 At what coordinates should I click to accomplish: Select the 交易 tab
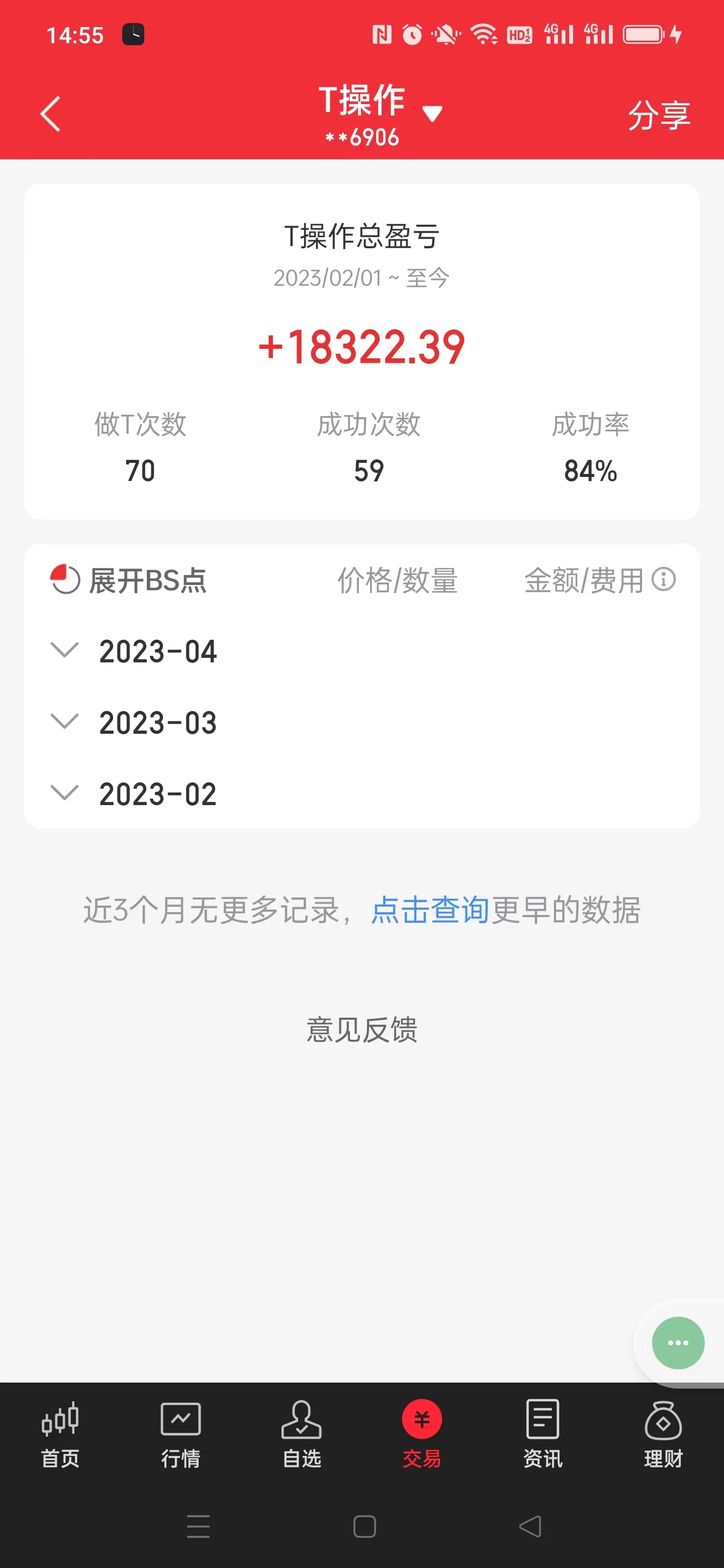coord(422,1433)
